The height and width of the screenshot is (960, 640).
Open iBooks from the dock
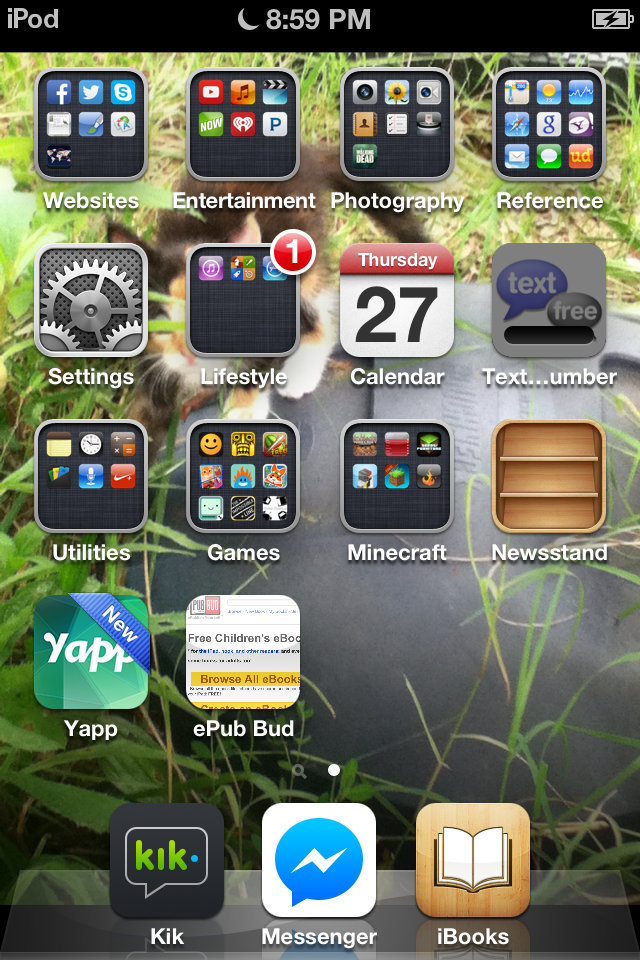[x=473, y=860]
